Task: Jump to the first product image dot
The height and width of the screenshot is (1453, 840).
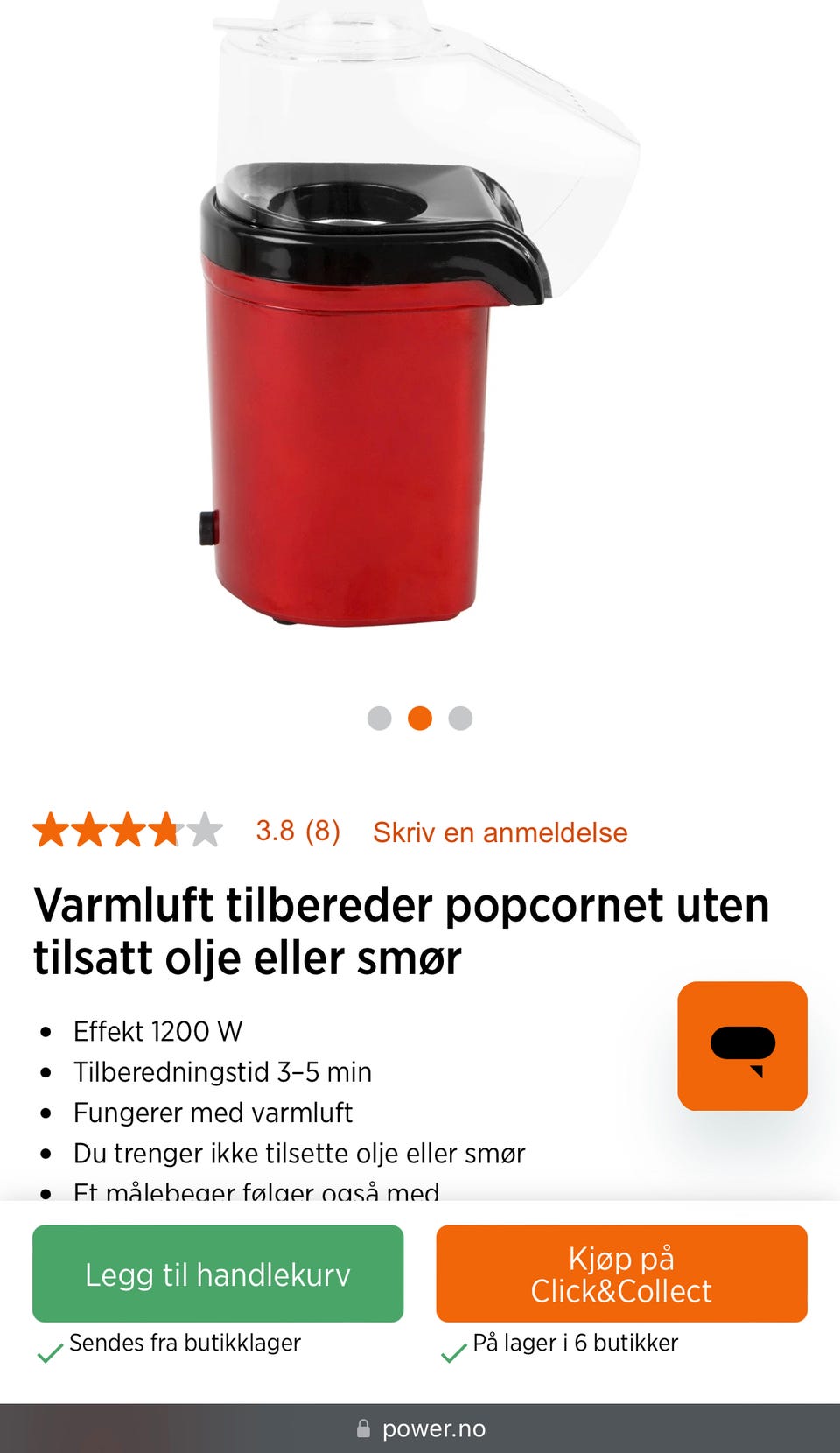Action: (x=379, y=718)
